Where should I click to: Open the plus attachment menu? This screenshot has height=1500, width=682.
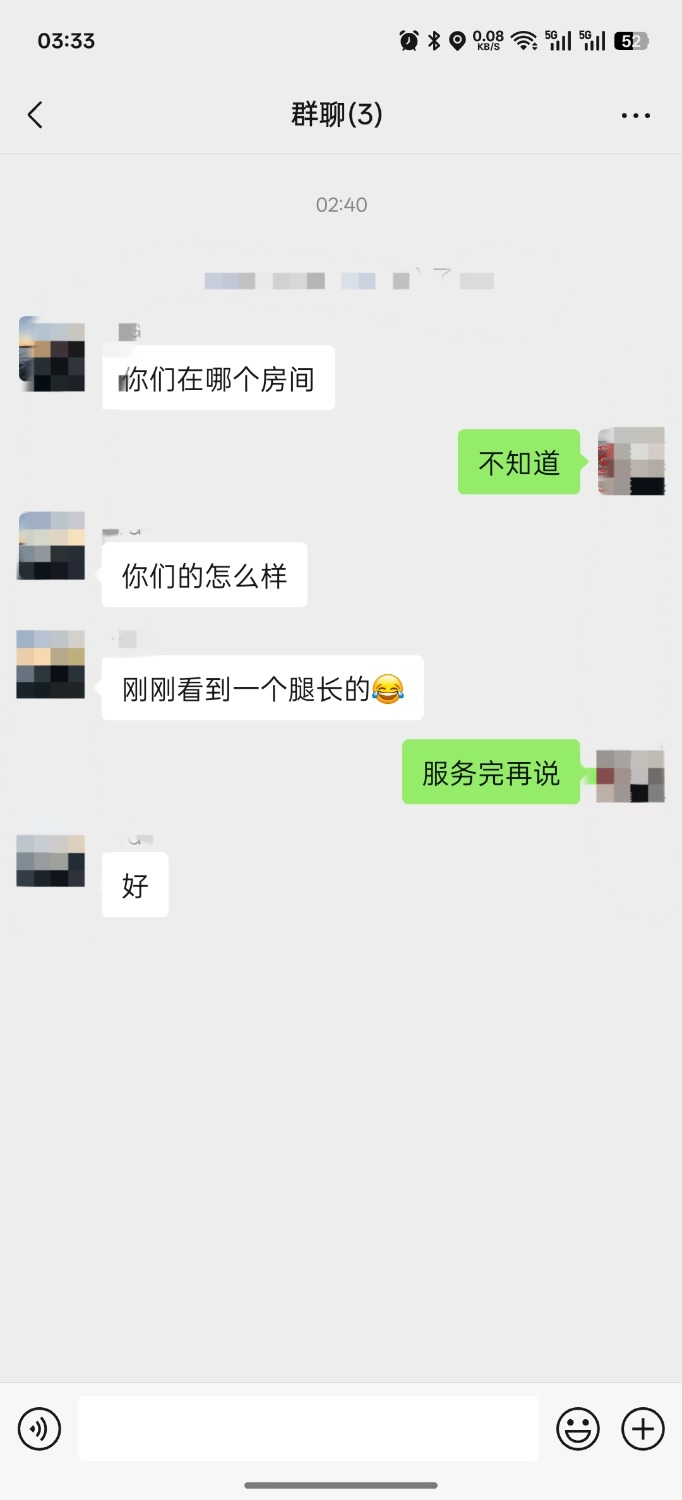click(643, 1429)
